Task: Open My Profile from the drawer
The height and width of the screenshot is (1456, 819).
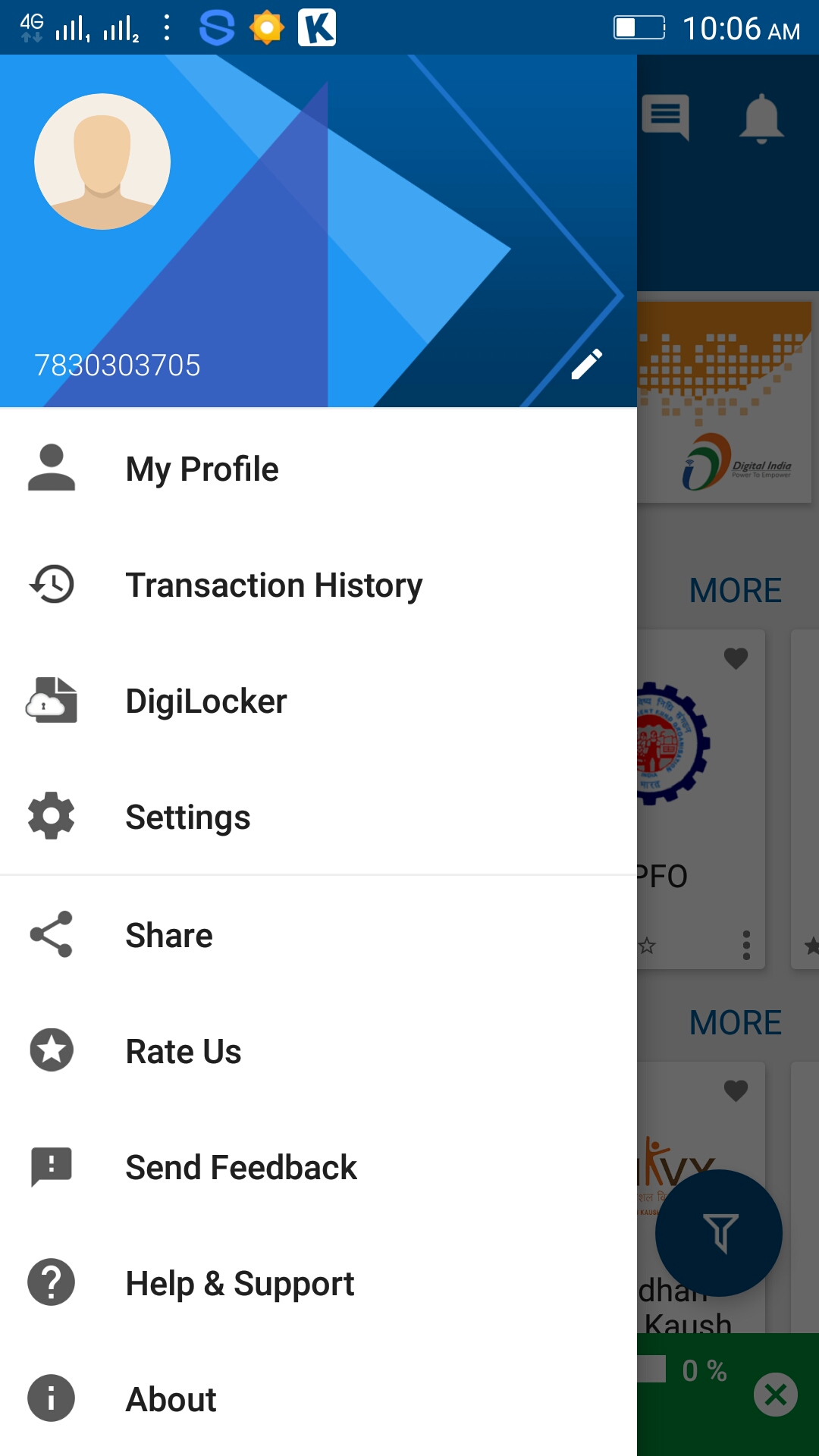Action: pos(202,469)
